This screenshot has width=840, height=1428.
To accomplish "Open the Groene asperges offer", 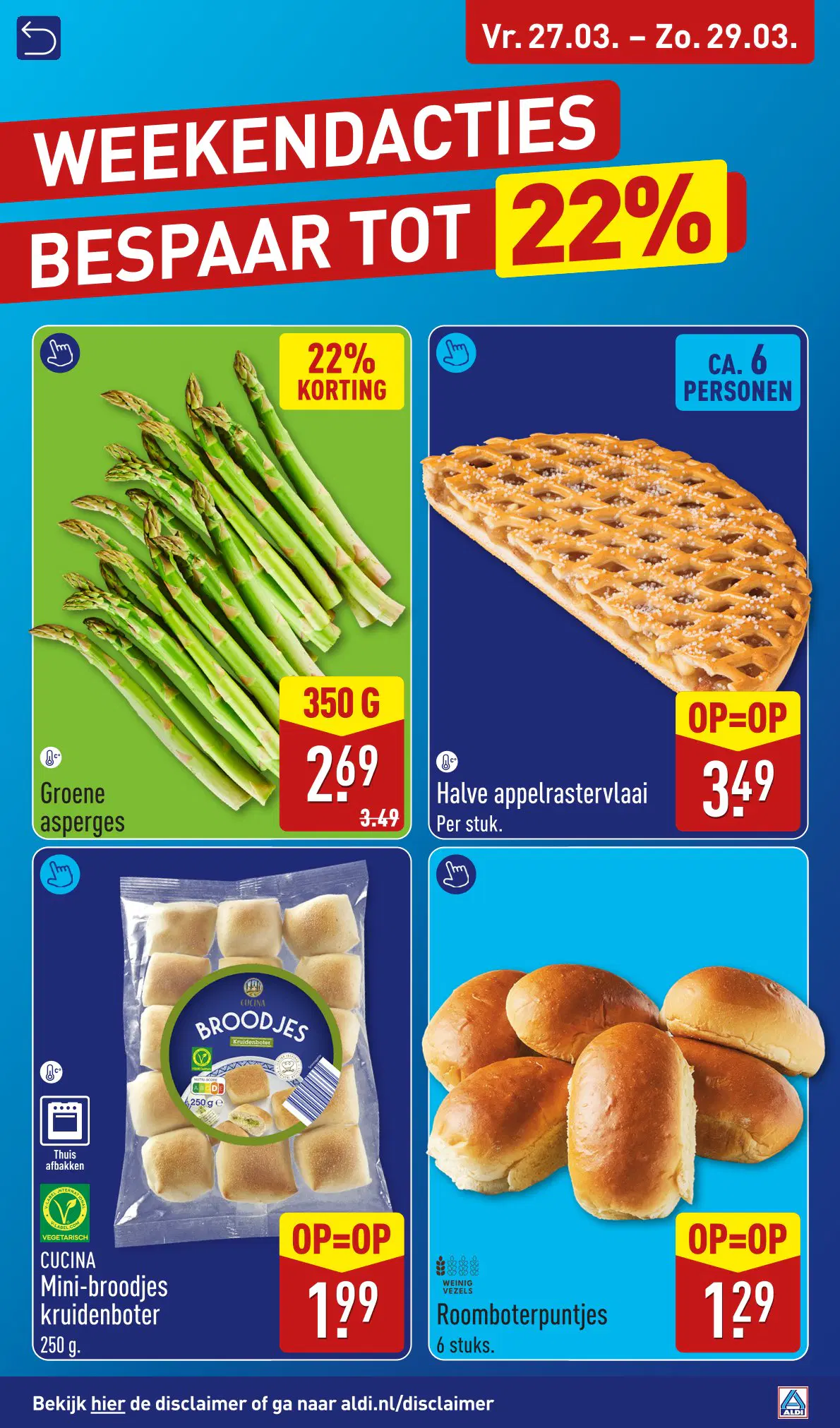I will [x=222, y=582].
